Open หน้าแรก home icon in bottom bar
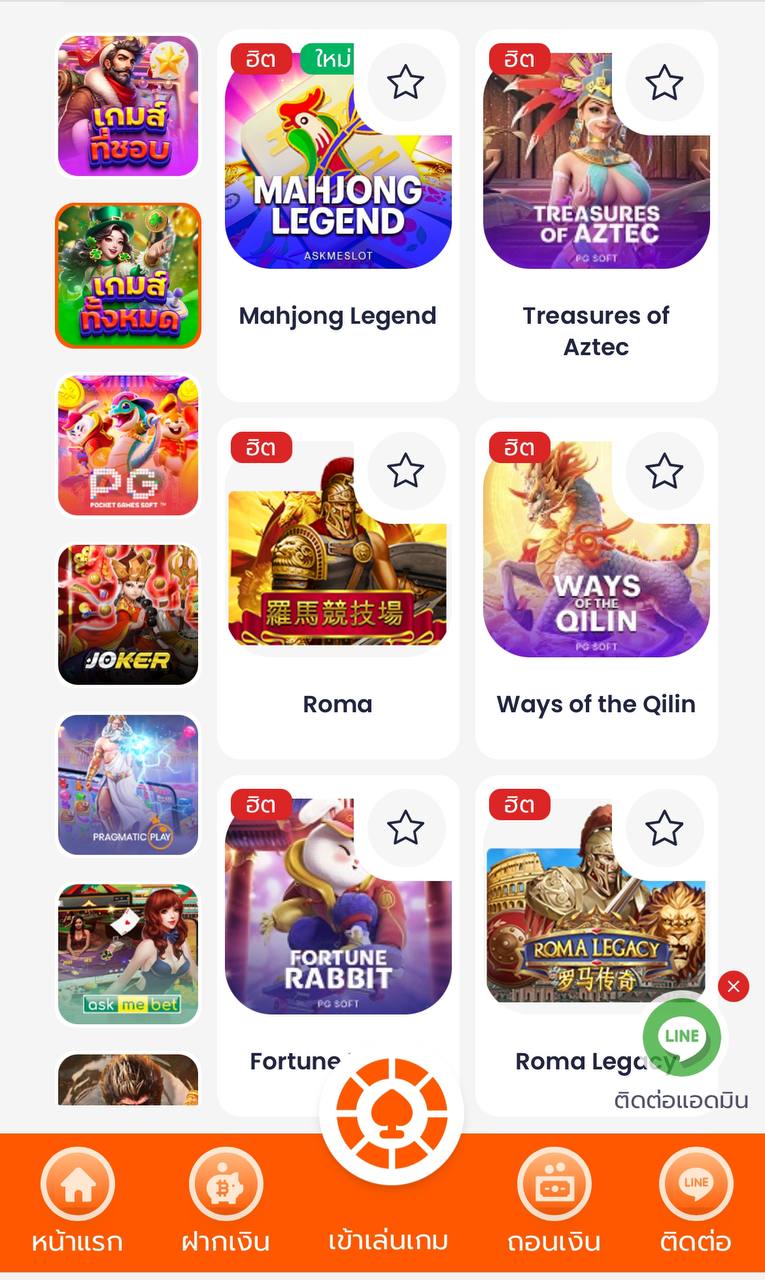Image resolution: width=765 pixels, height=1280 pixels. (79, 1183)
